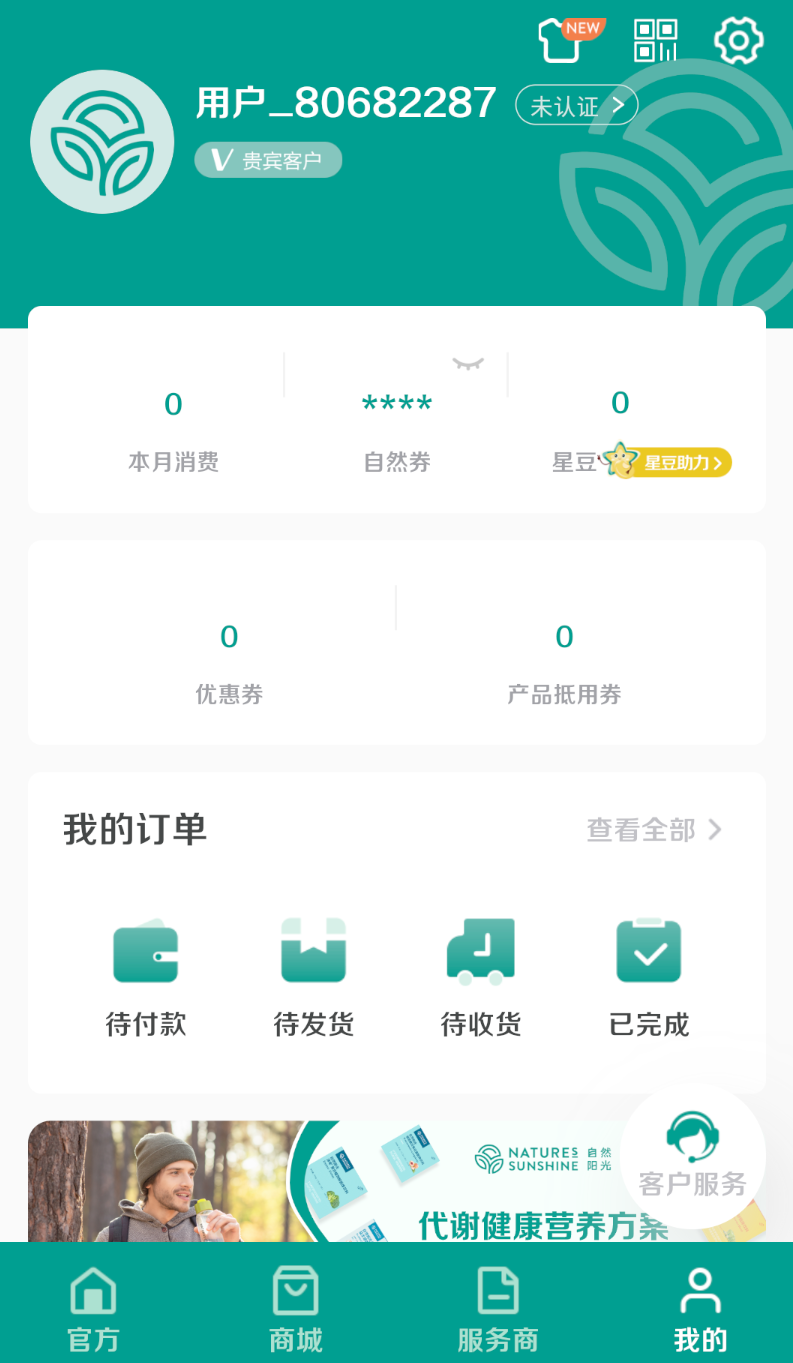Tap the 未认证 verification button
The width and height of the screenshot is (793, 1363).
576,105
